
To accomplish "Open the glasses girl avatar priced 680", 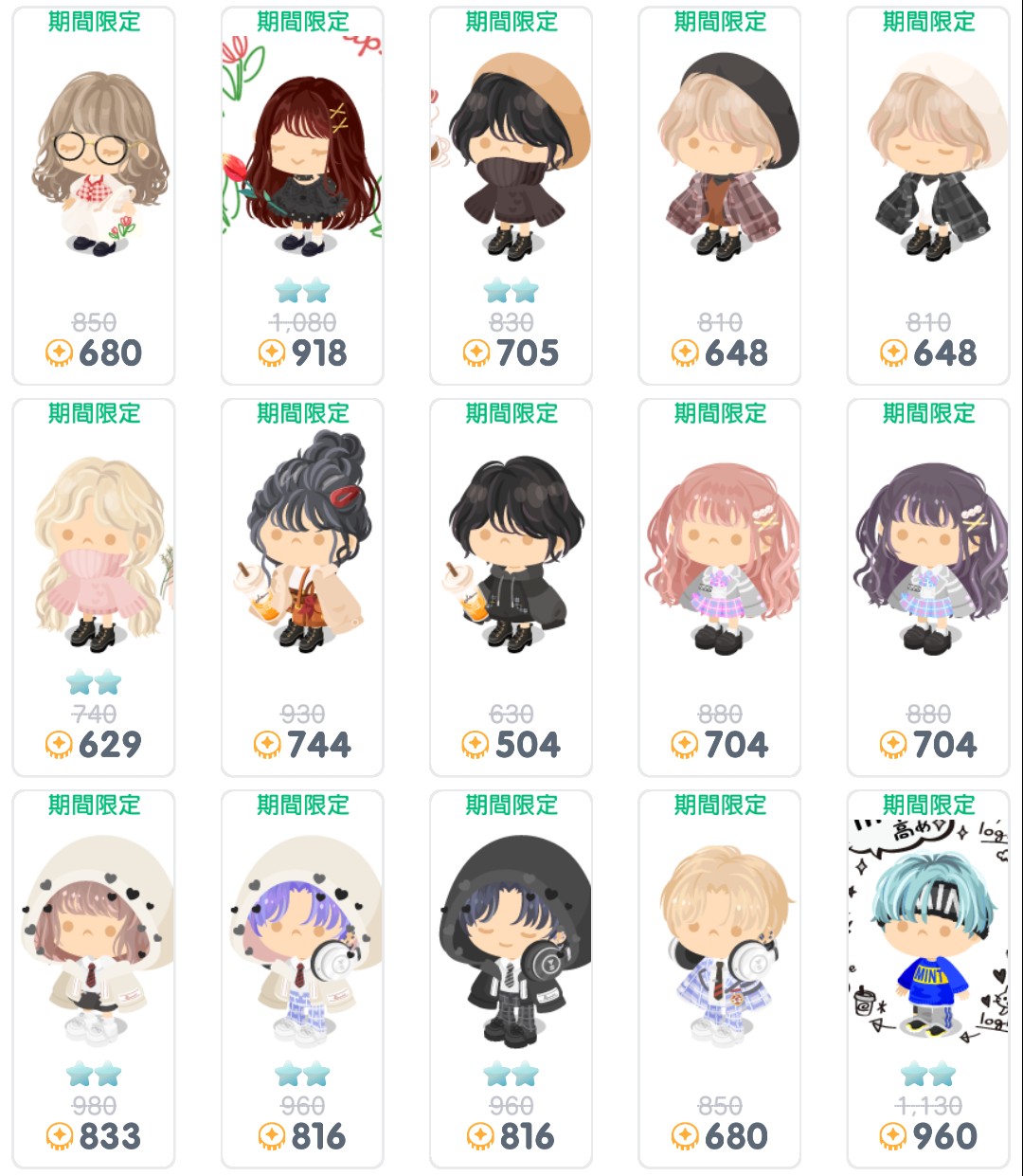I will coord(94,171).
